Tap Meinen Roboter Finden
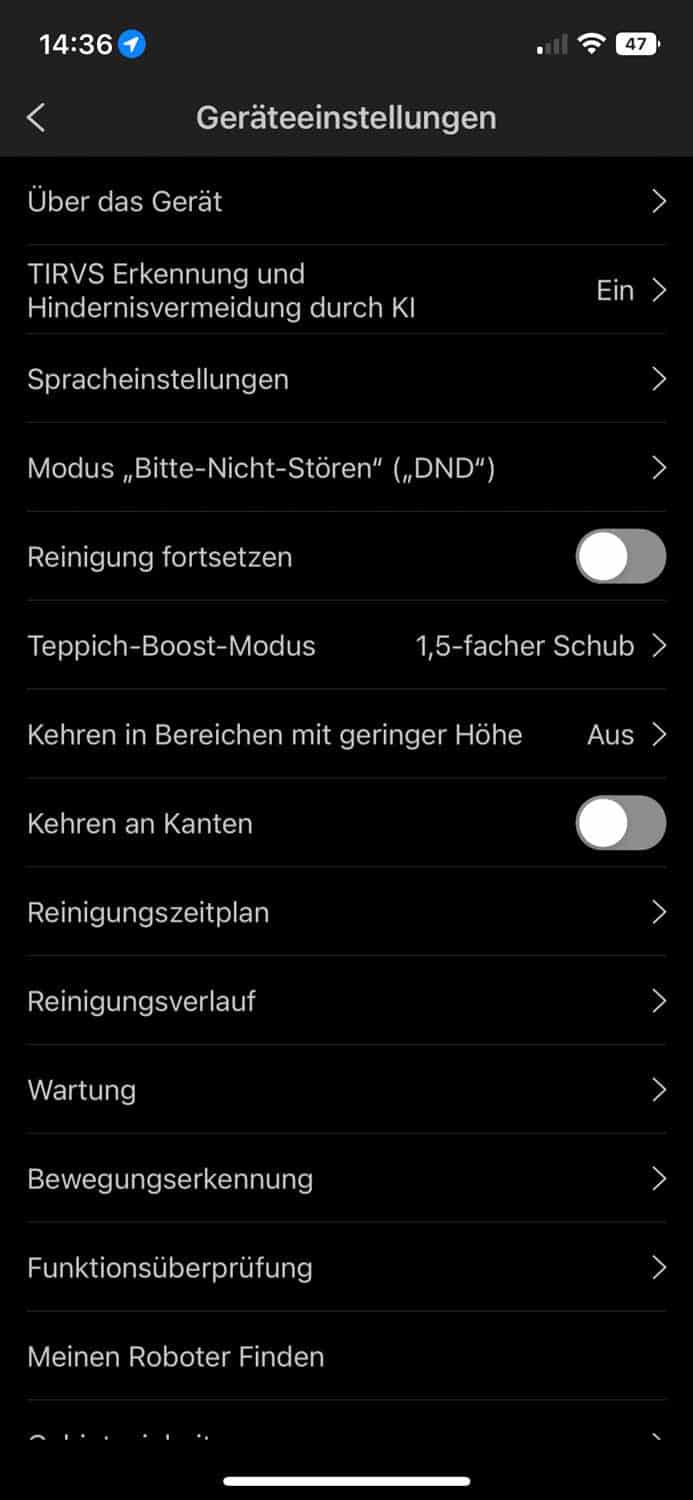 tap(346, 1357)
